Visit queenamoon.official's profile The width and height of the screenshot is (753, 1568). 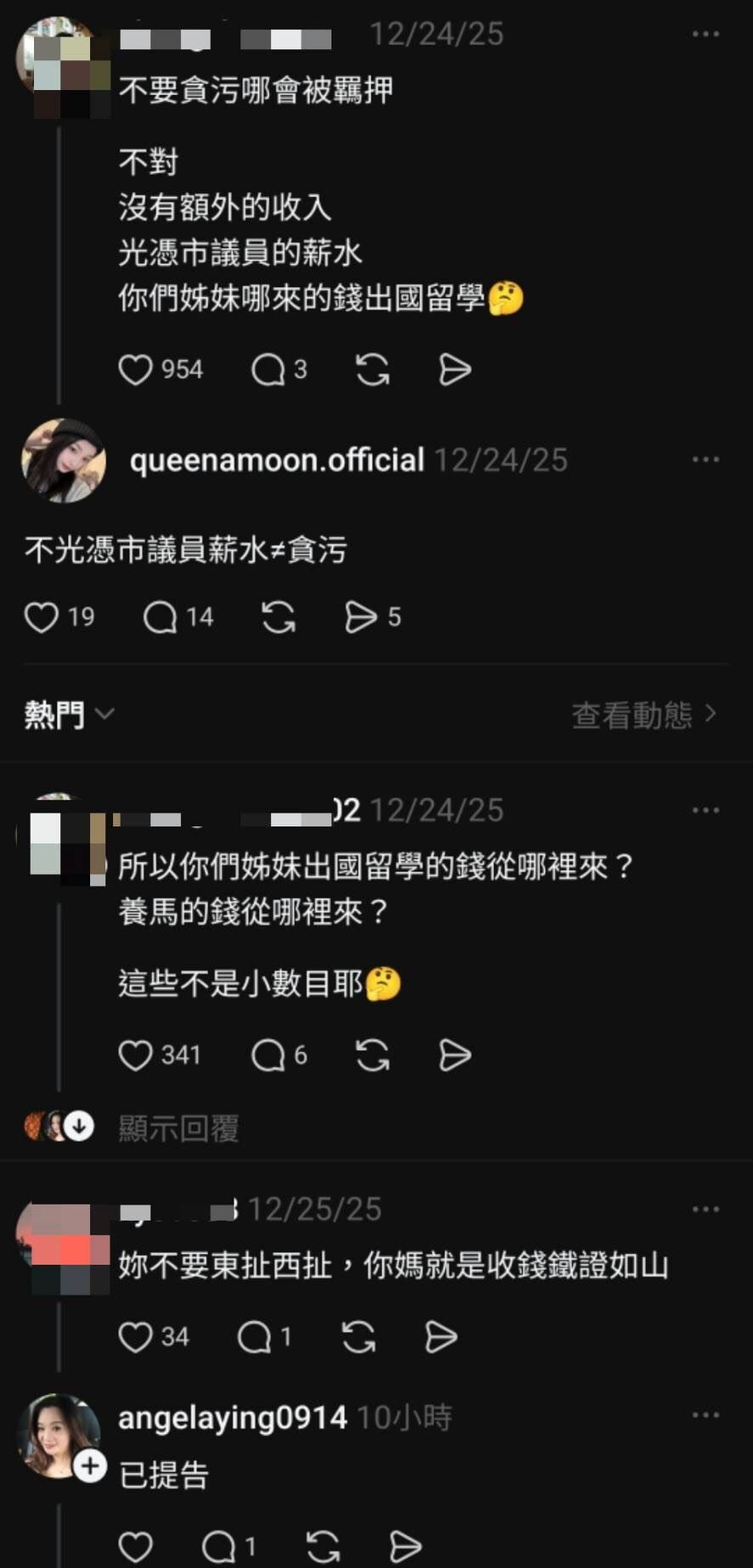(x=275, y=459)
